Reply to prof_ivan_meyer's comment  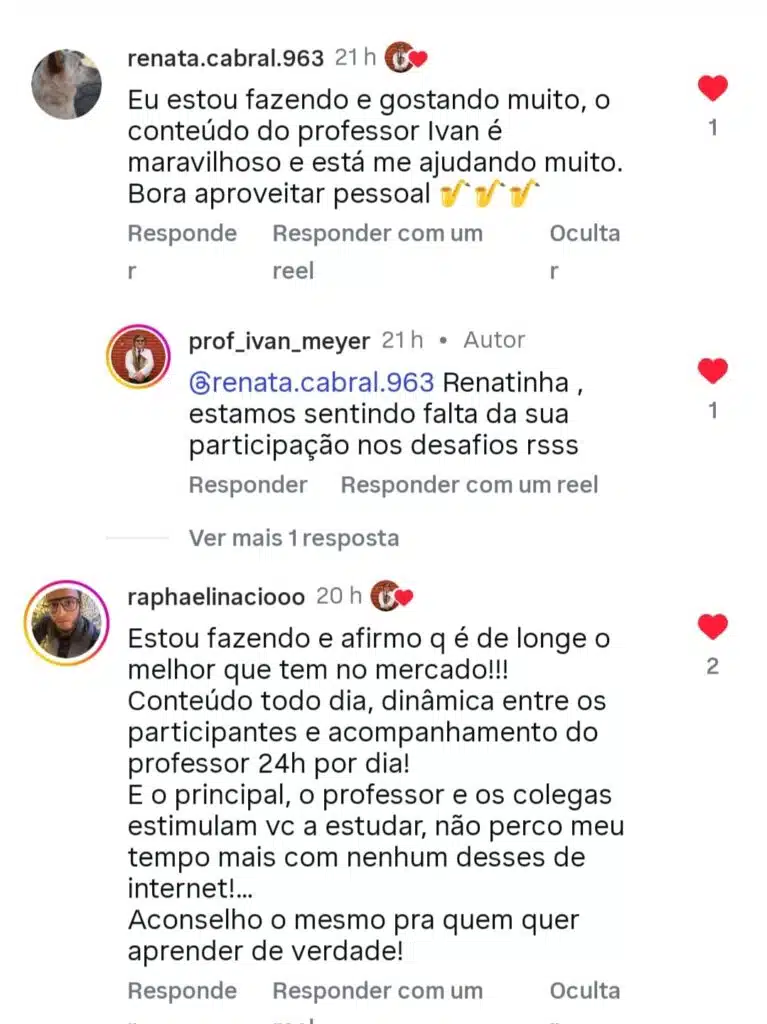pyautogui.click(x=247, y=485)
